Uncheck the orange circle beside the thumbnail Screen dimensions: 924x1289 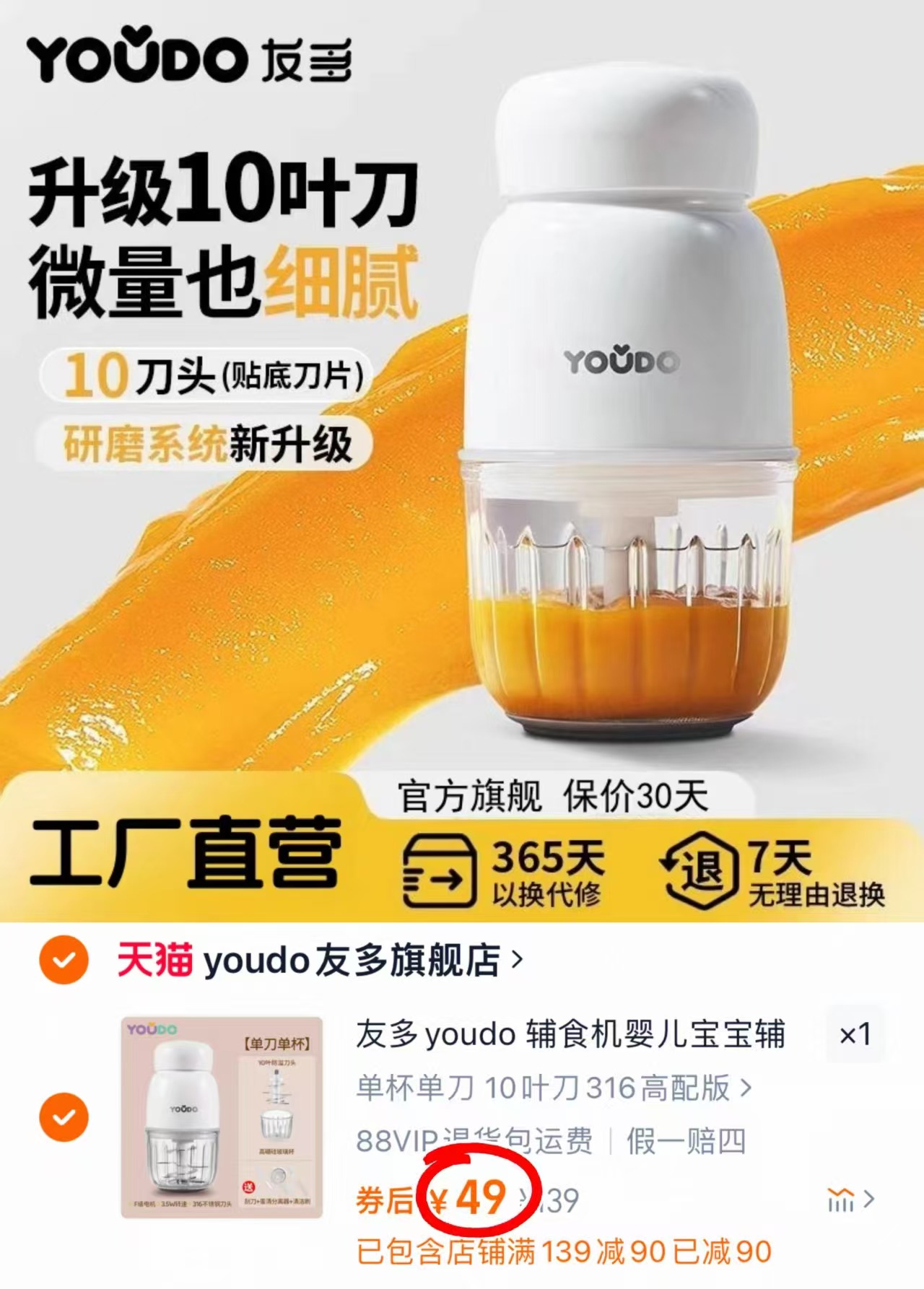(x=64, y=1116)
